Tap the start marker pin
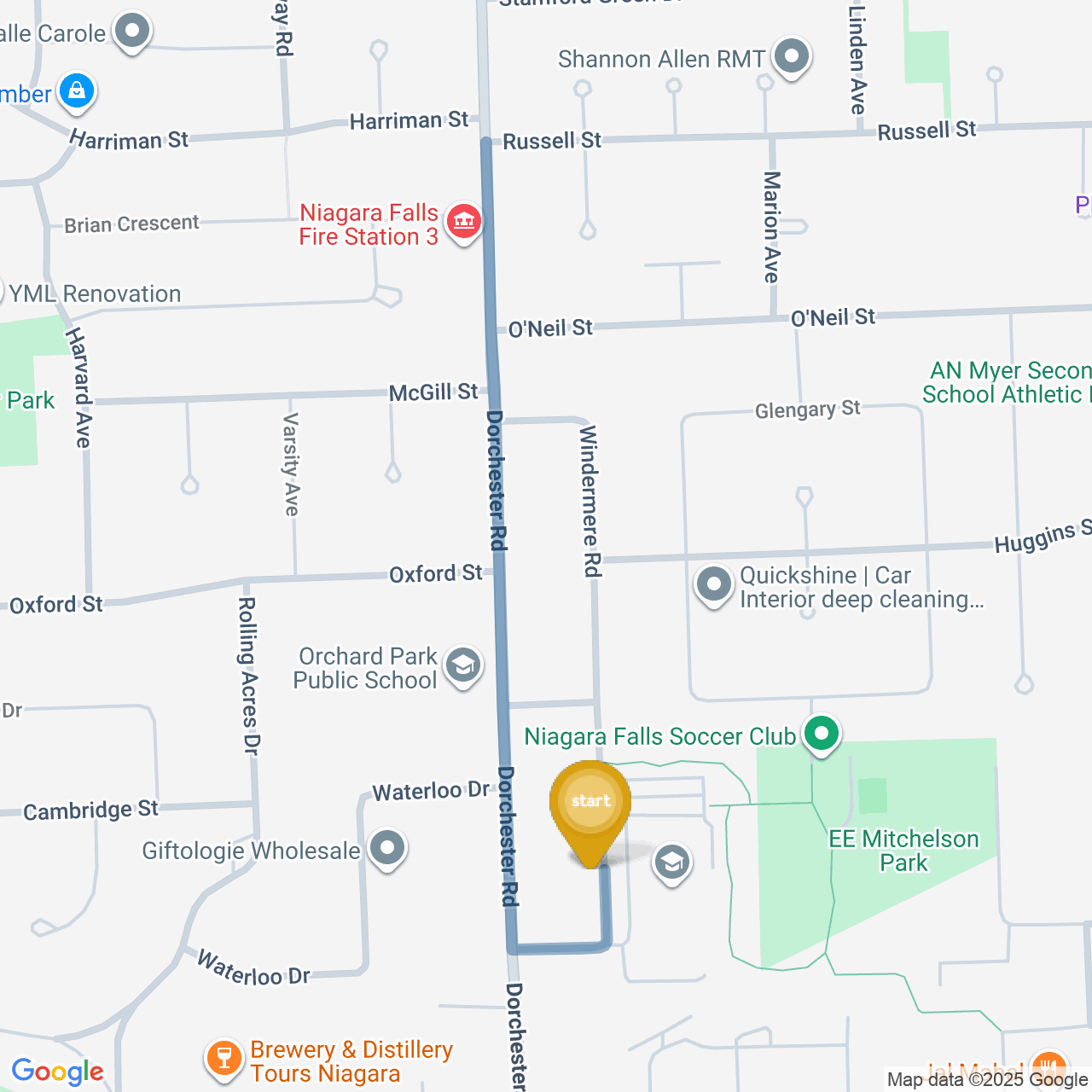 (590, 804)
